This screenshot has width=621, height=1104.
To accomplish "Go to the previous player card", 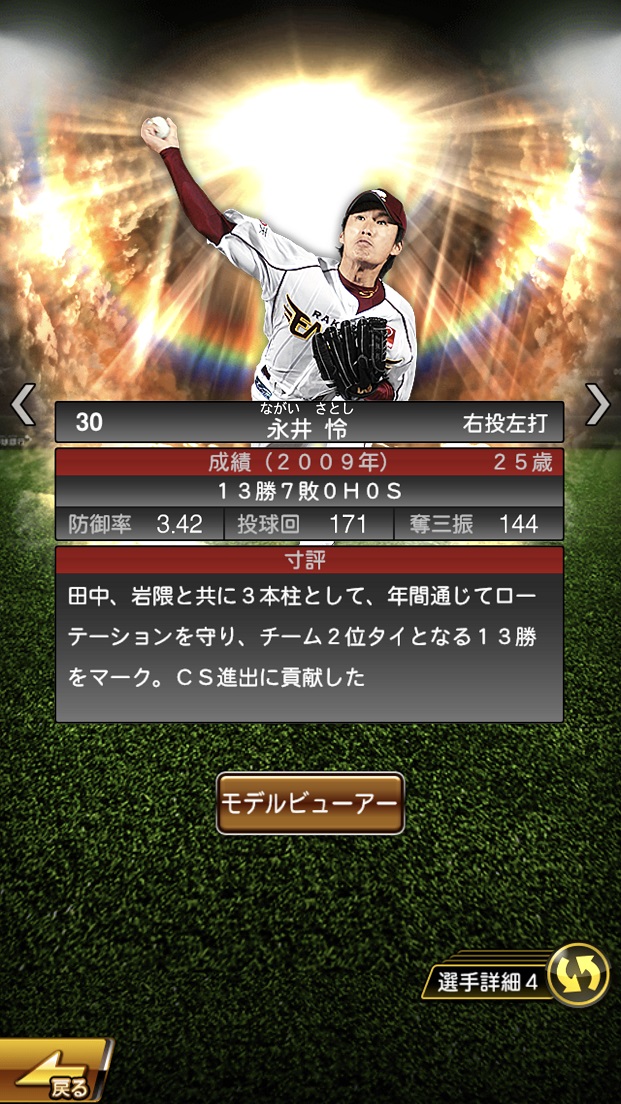I will [22, 404].
